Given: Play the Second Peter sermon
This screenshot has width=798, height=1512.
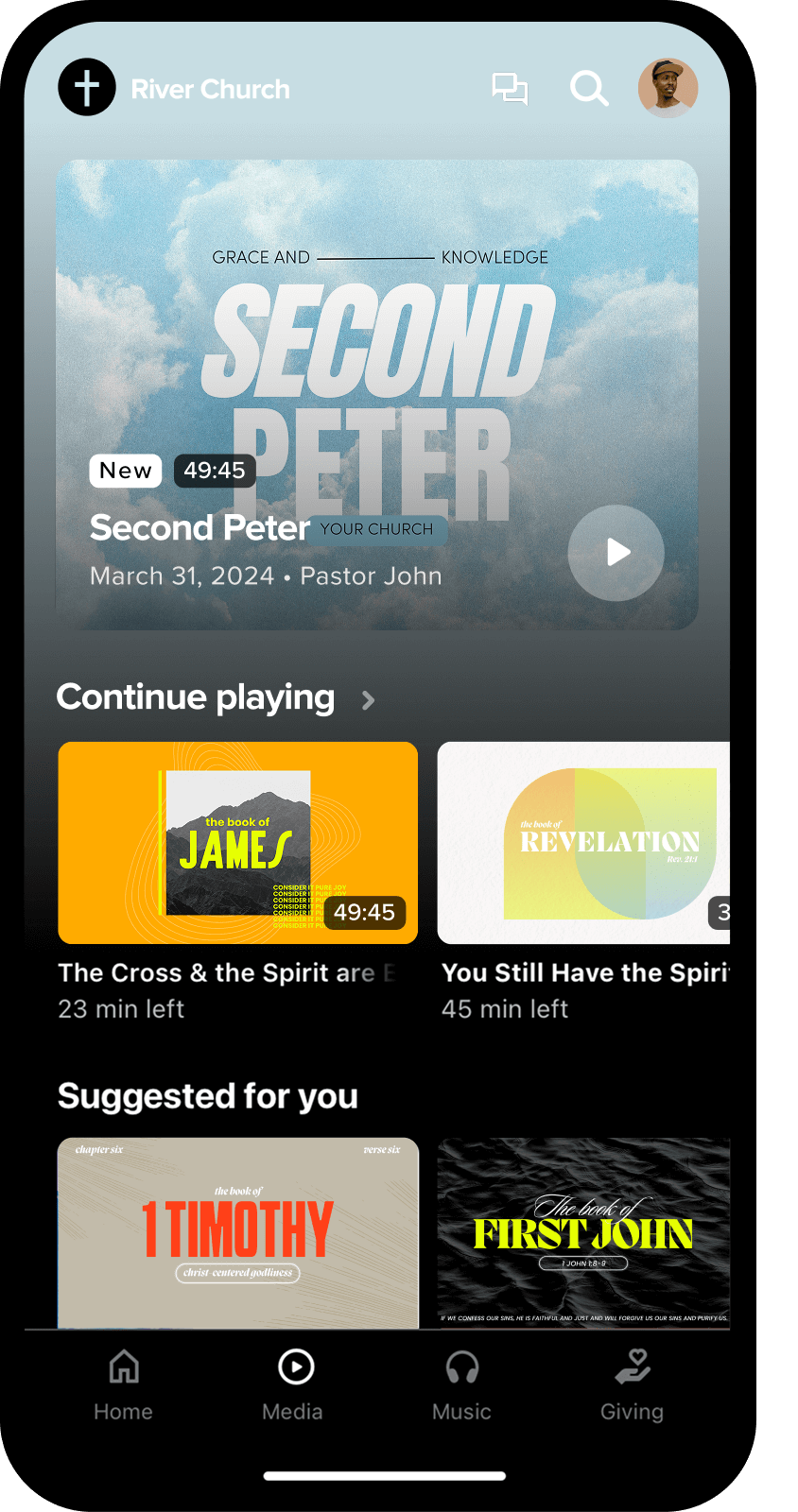Looking at the screenshot, I should [616, 553].
